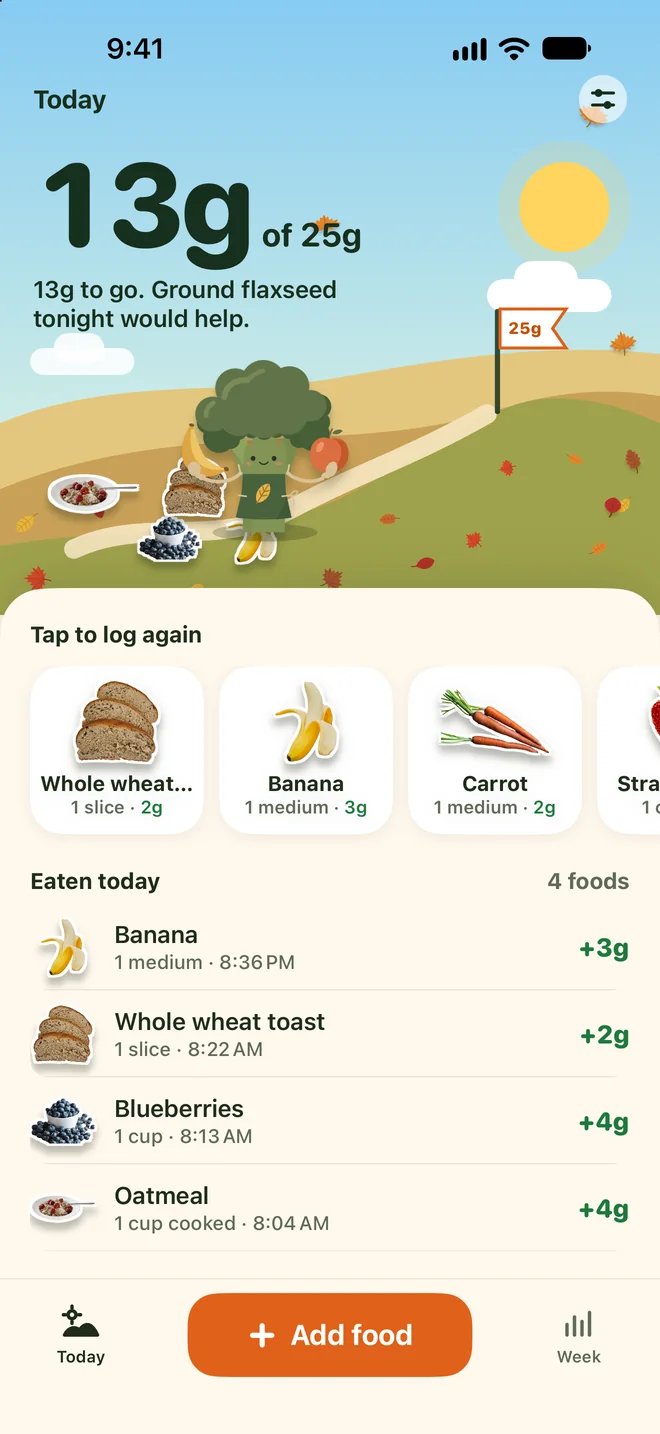660x1434 pixels.
Task: Switch to the Week tab
Action: tap(579, 1338)
